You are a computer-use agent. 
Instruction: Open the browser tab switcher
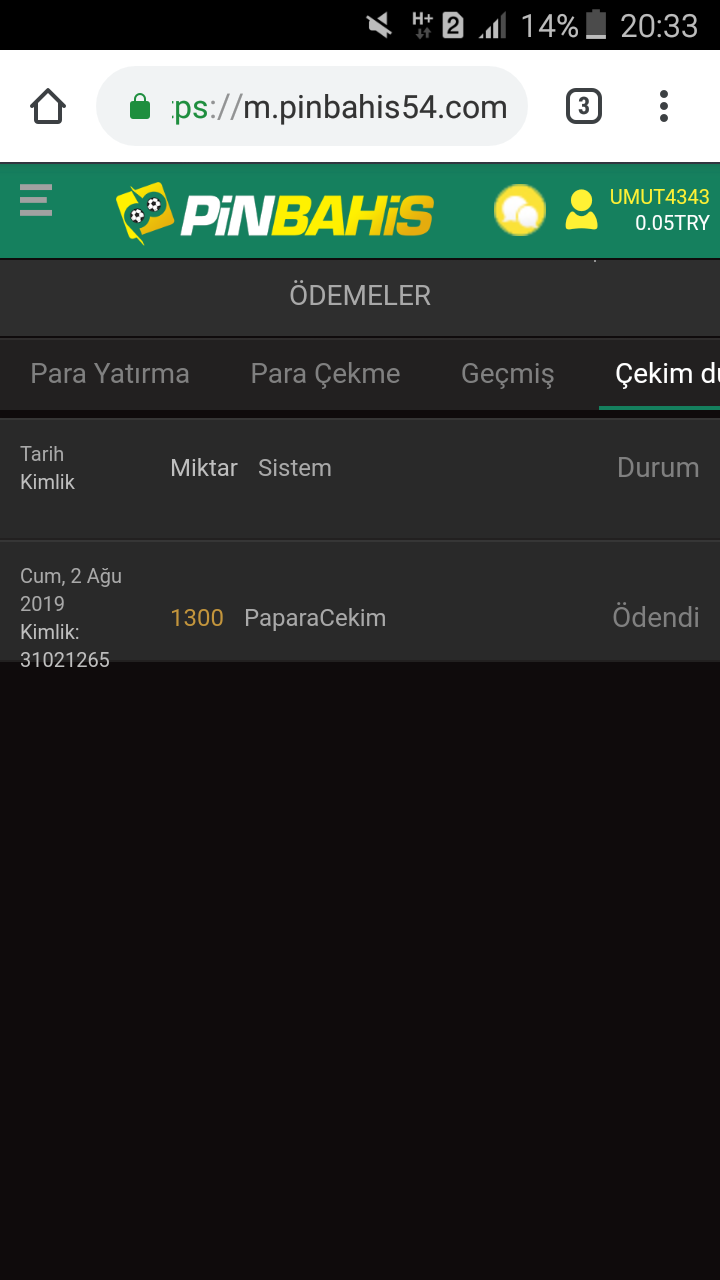[584, 106]
